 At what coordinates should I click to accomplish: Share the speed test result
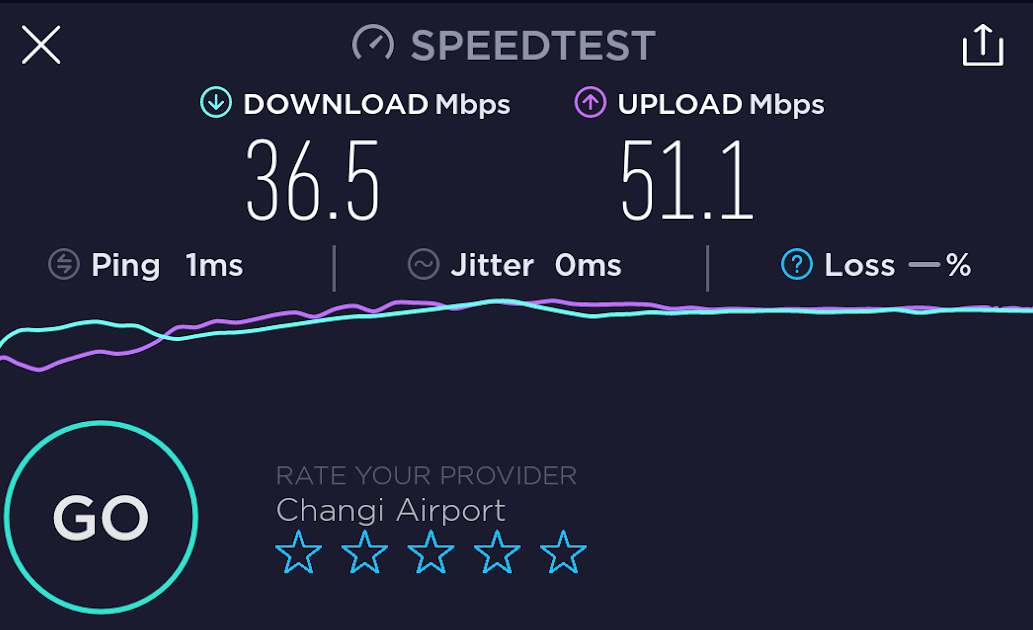[x=982, y=45]
